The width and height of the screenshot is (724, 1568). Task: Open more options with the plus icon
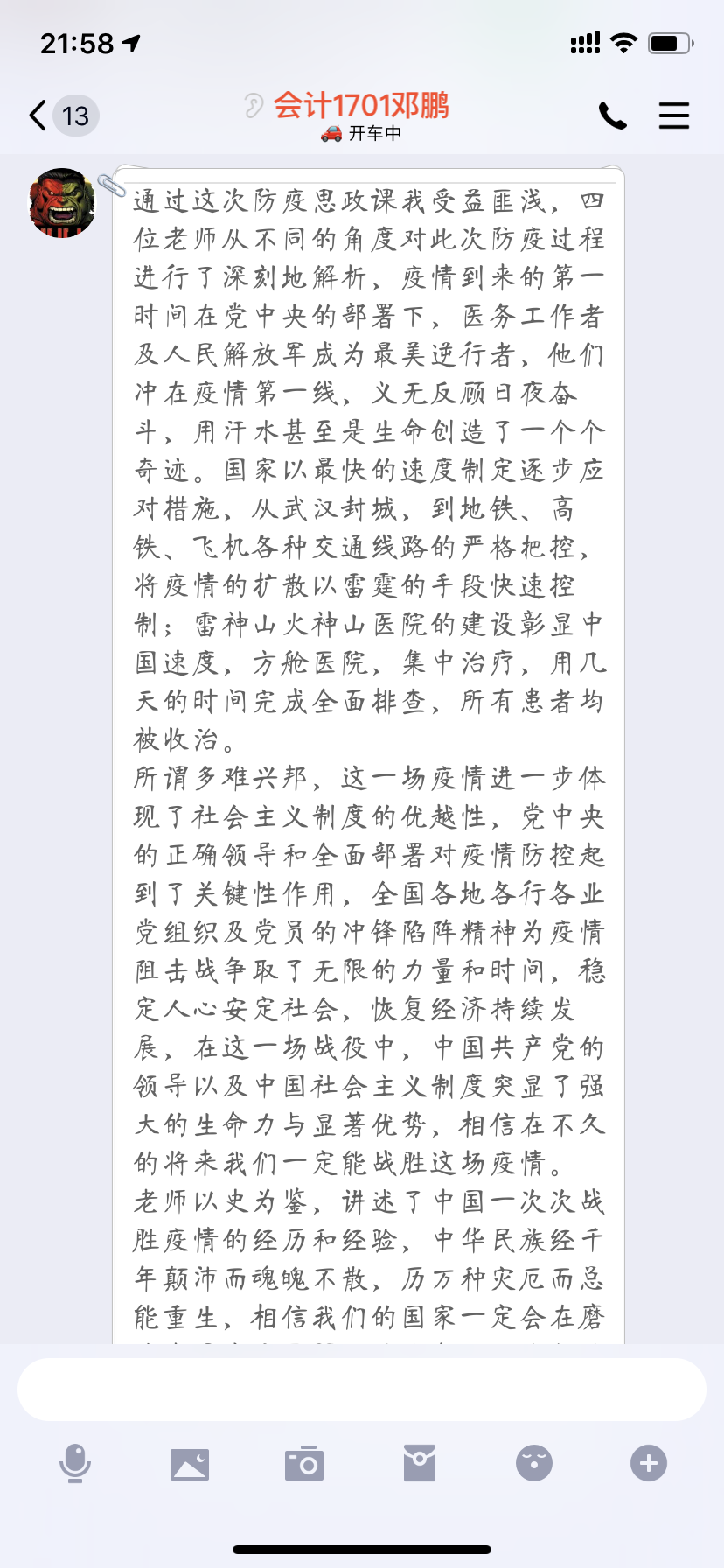(649, 1463)
